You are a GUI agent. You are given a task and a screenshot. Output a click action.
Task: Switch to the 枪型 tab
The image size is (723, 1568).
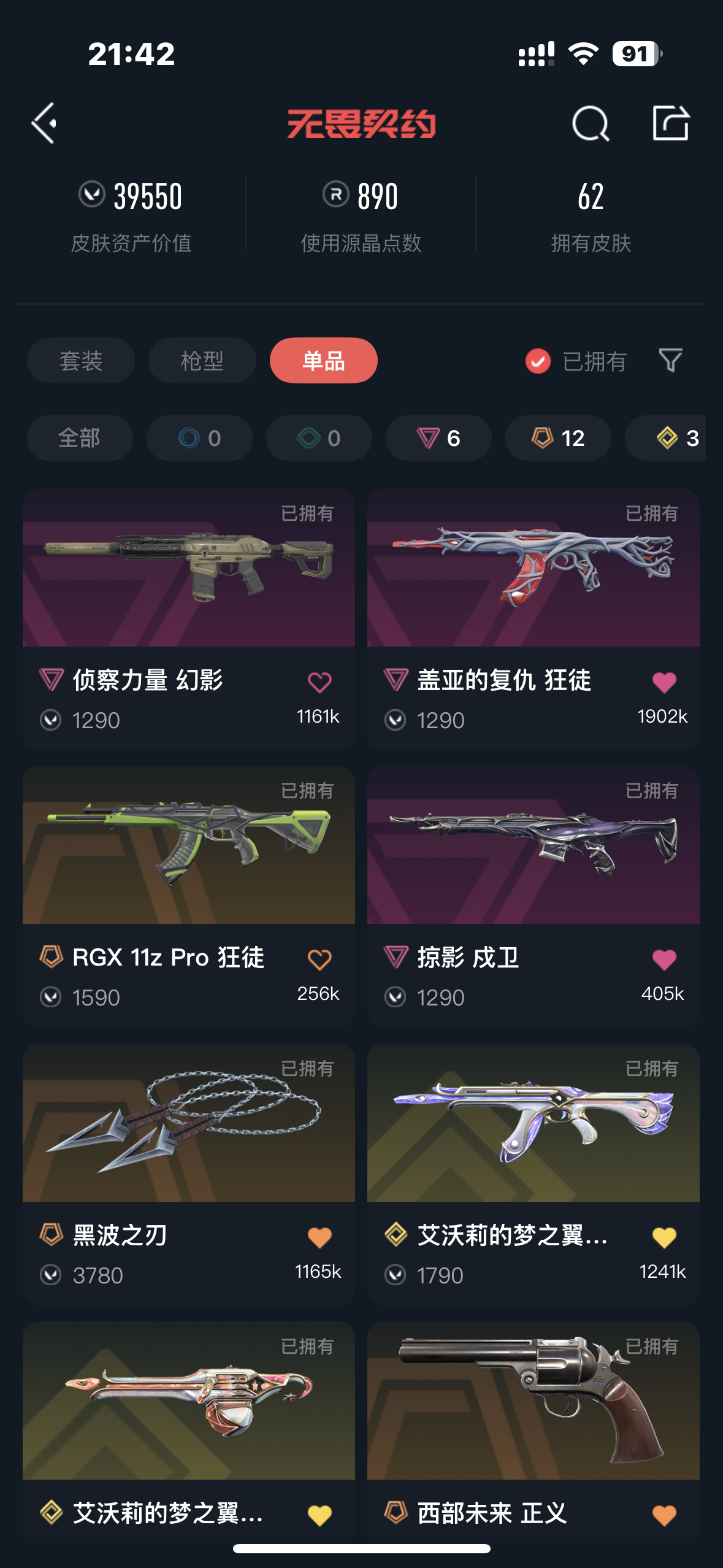202,361
